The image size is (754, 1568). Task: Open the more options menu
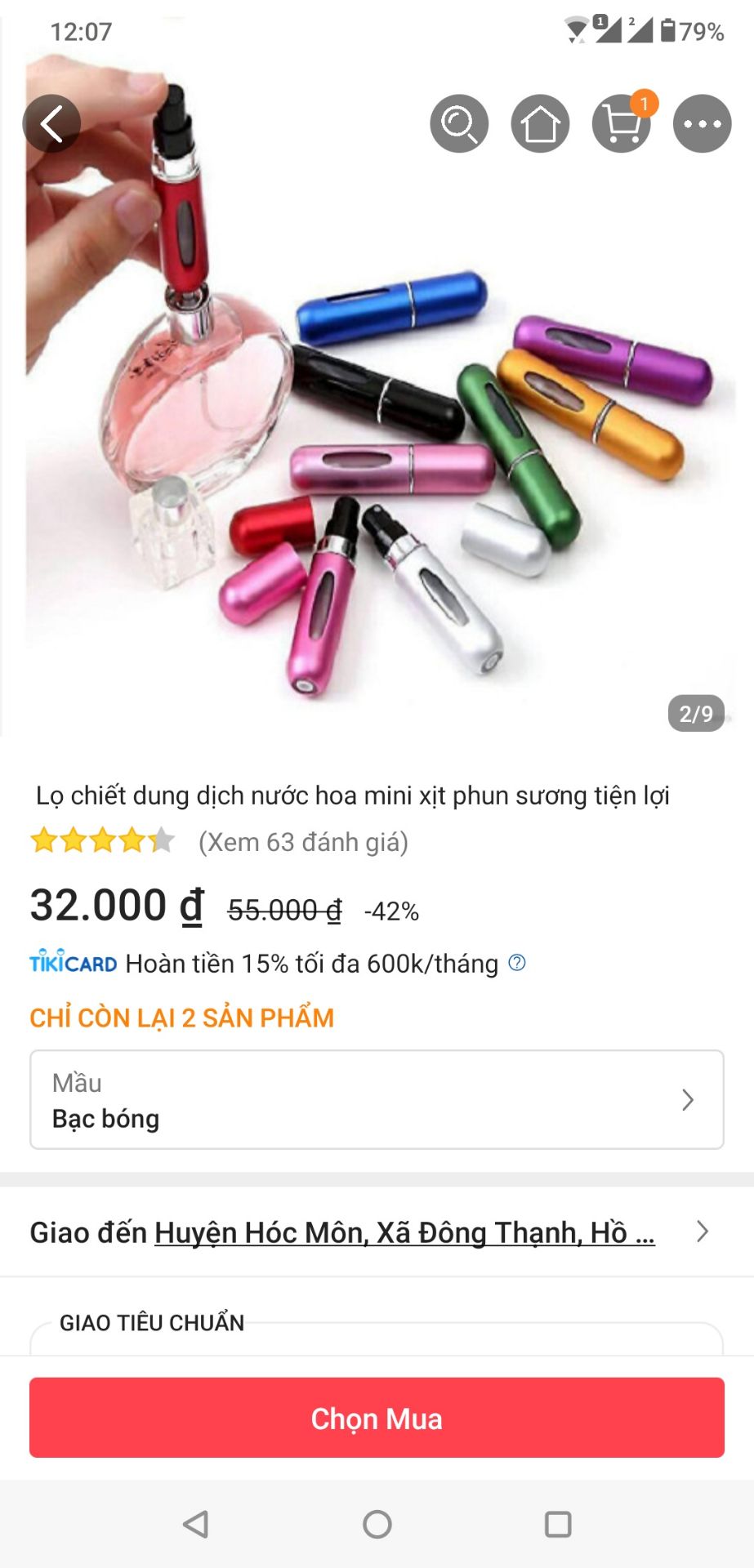(701, 123)
